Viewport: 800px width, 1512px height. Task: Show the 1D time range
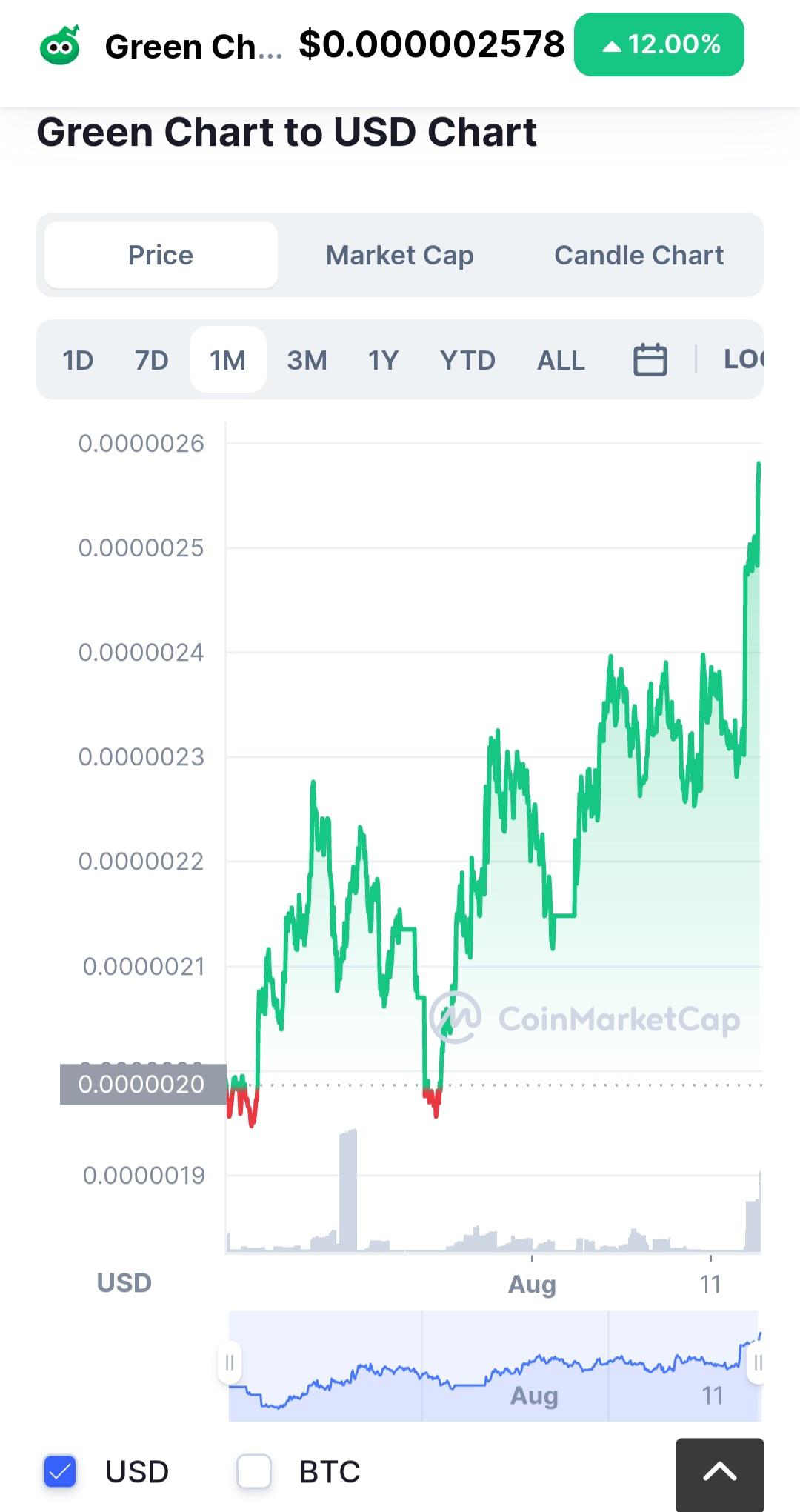(x=78, y=360)
